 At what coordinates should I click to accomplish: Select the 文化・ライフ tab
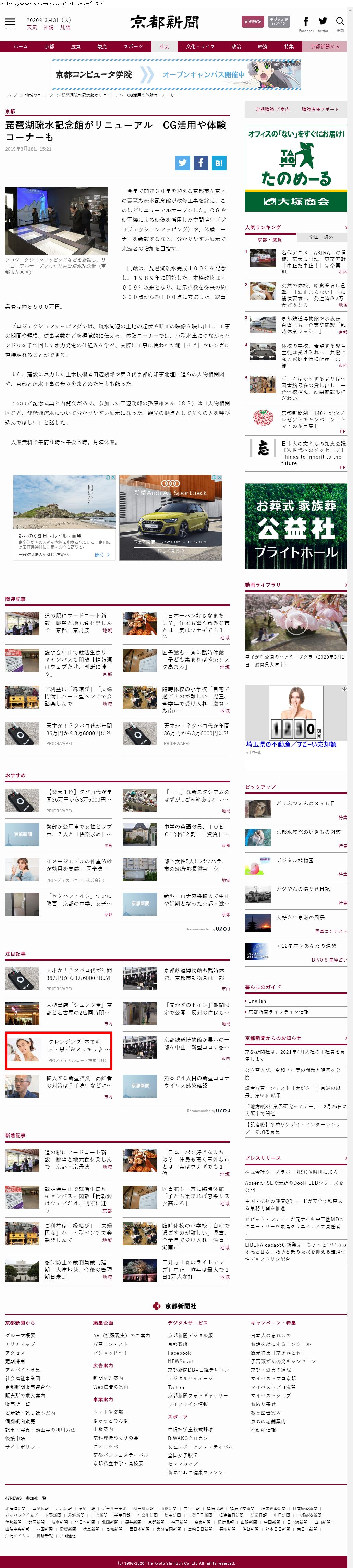[200, 46]
